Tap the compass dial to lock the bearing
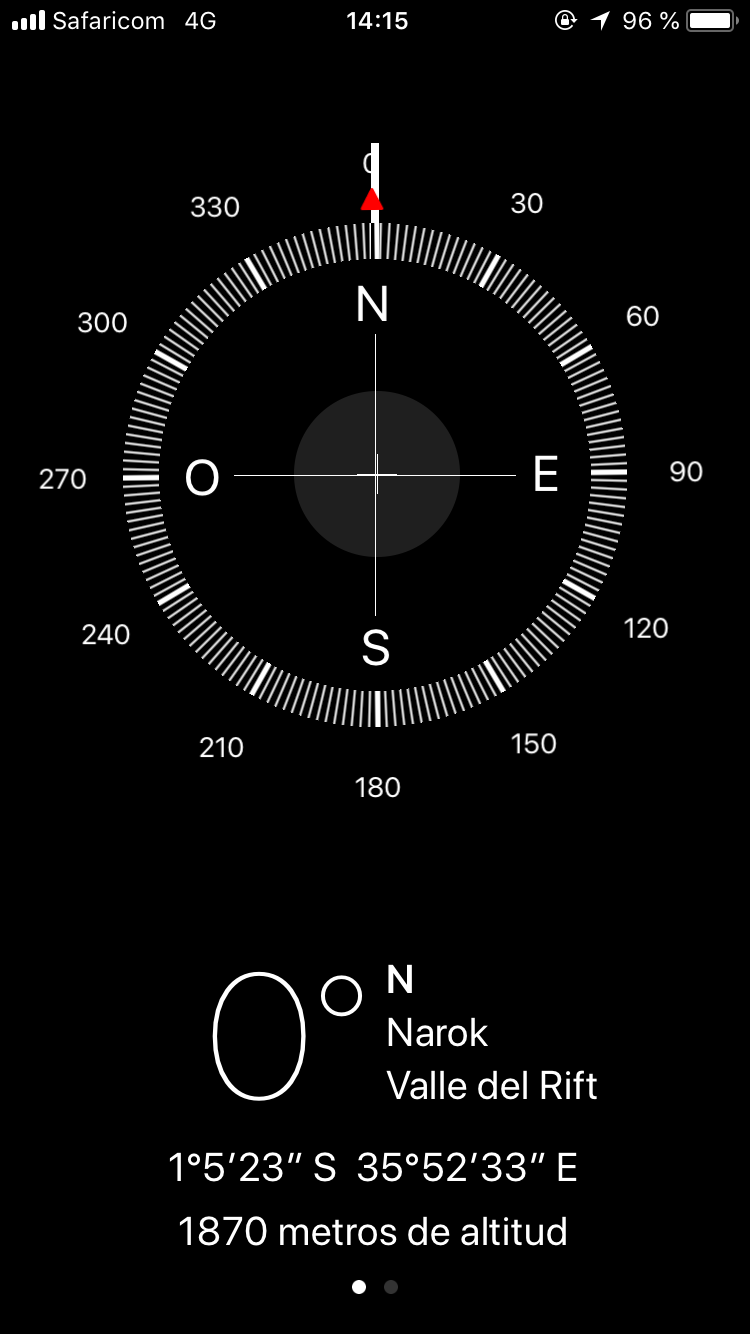 375,475
